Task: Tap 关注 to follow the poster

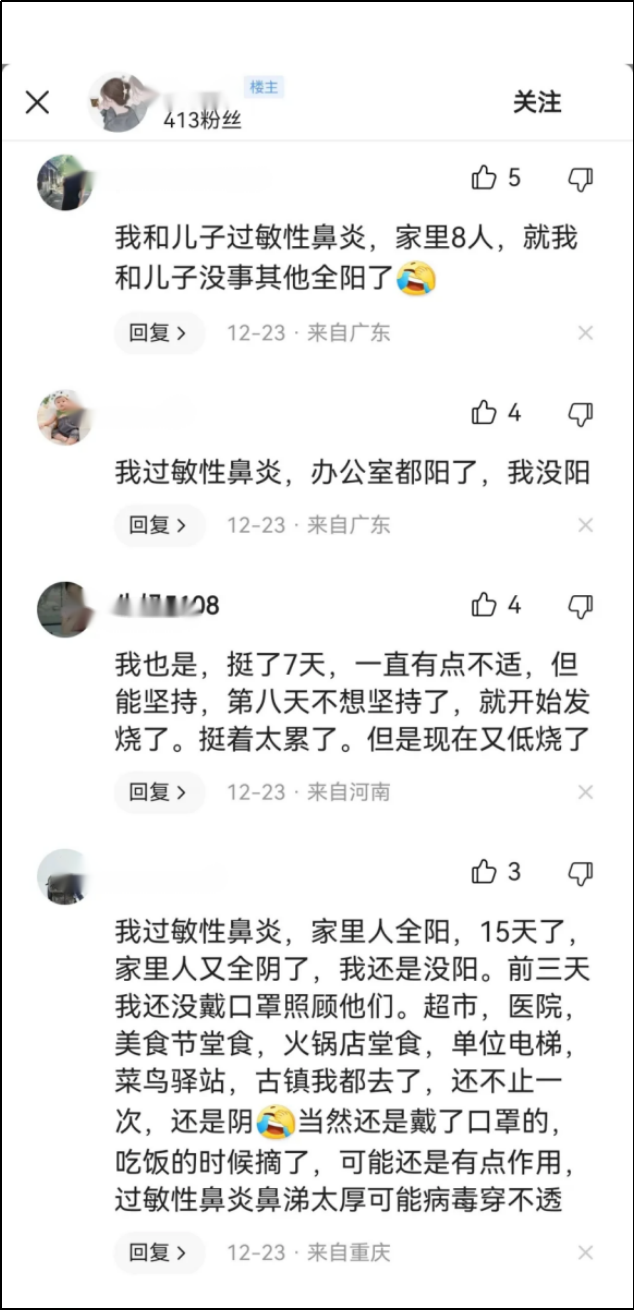Action: pos(537,102)
